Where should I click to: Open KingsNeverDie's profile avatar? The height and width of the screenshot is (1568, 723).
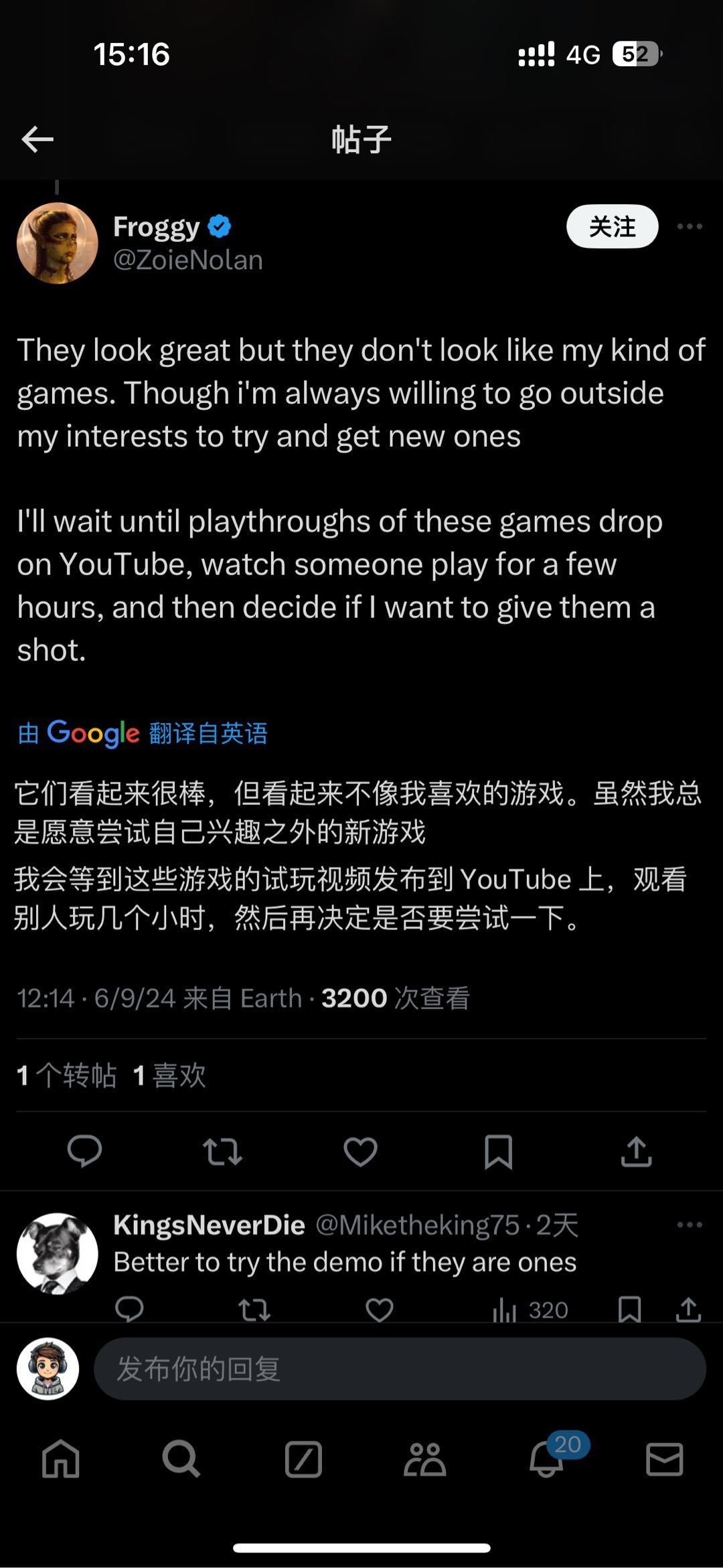58,1253
